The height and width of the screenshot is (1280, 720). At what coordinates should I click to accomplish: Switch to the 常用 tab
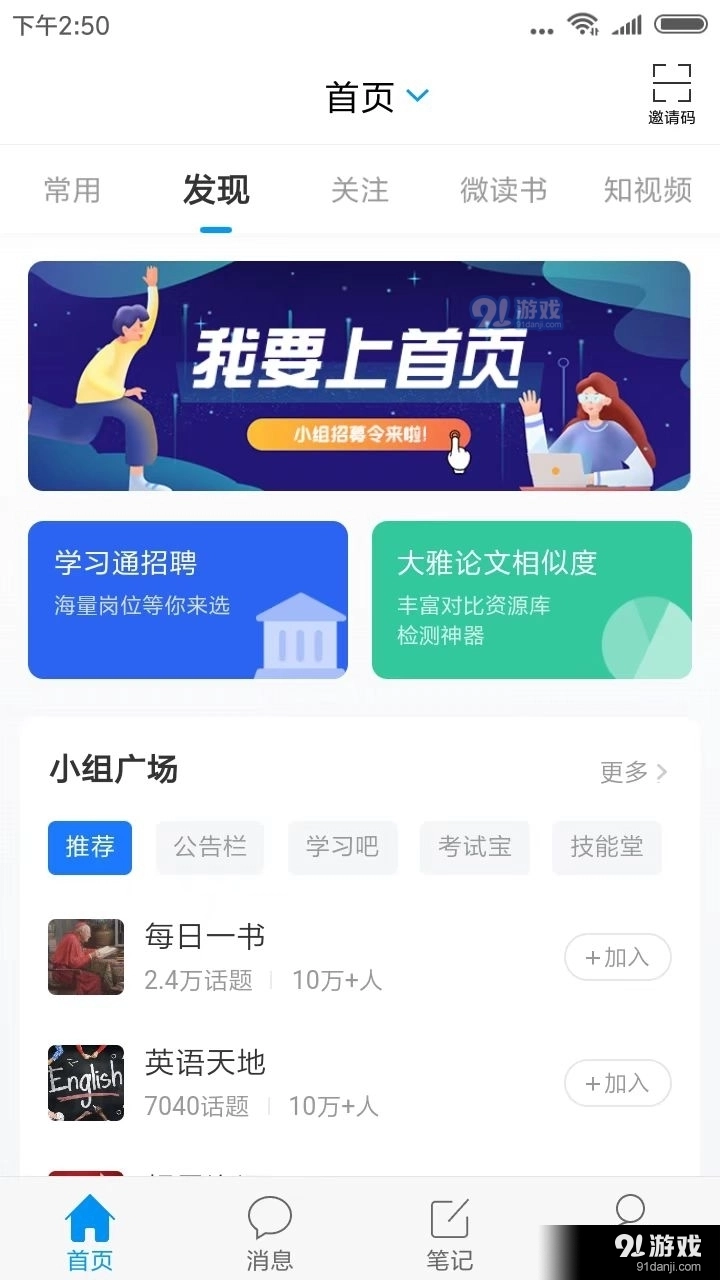pyautogui.click(x=72, y=190)
